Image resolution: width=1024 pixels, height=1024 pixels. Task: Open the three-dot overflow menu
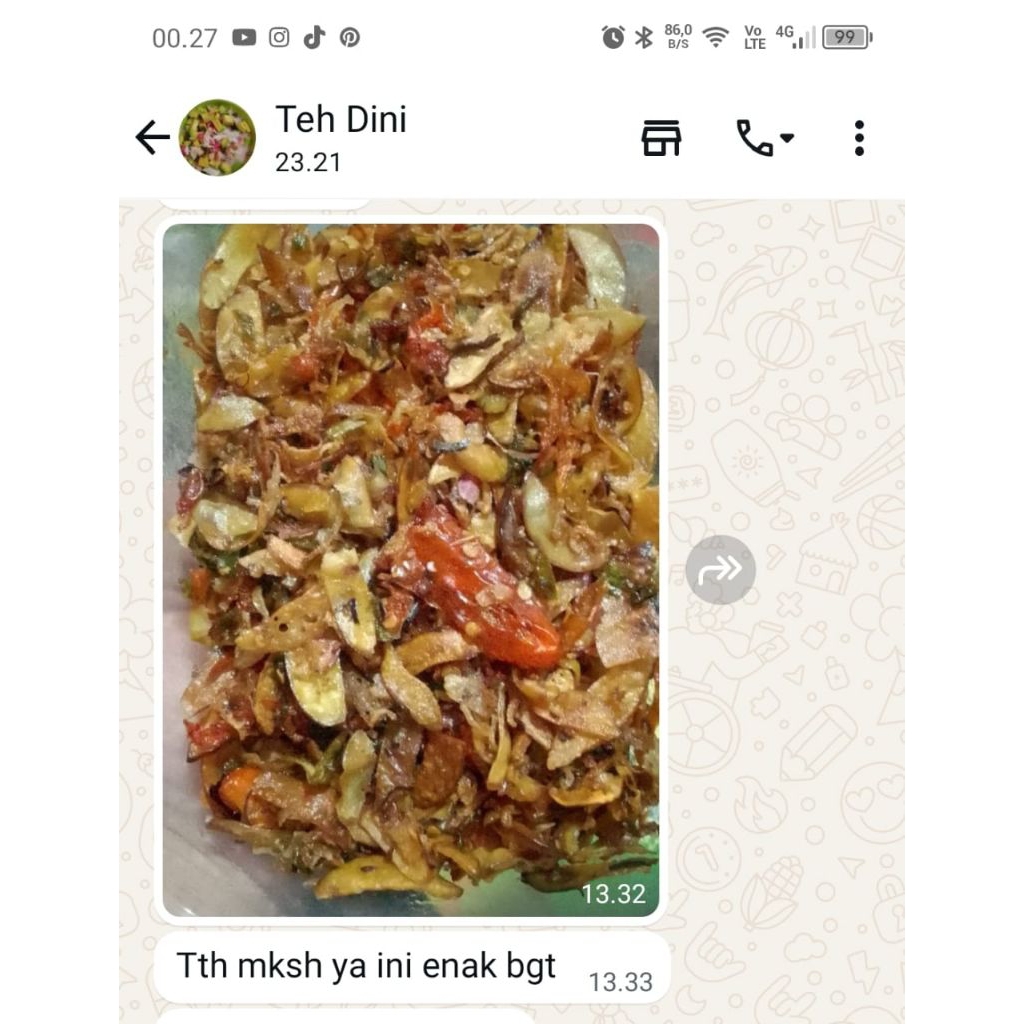pyautogui.click(x=859, y=138)
